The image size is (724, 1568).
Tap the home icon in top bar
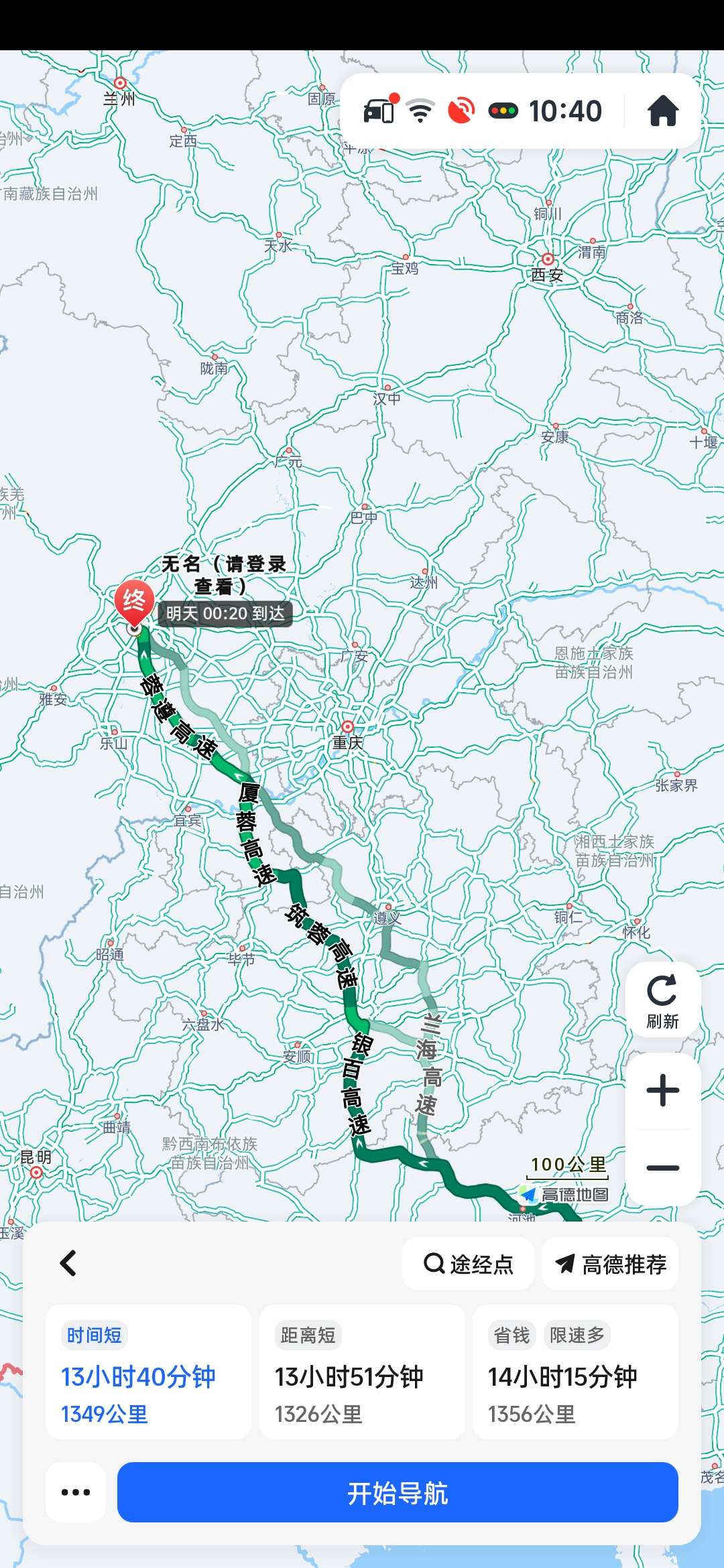click(662, 111)
